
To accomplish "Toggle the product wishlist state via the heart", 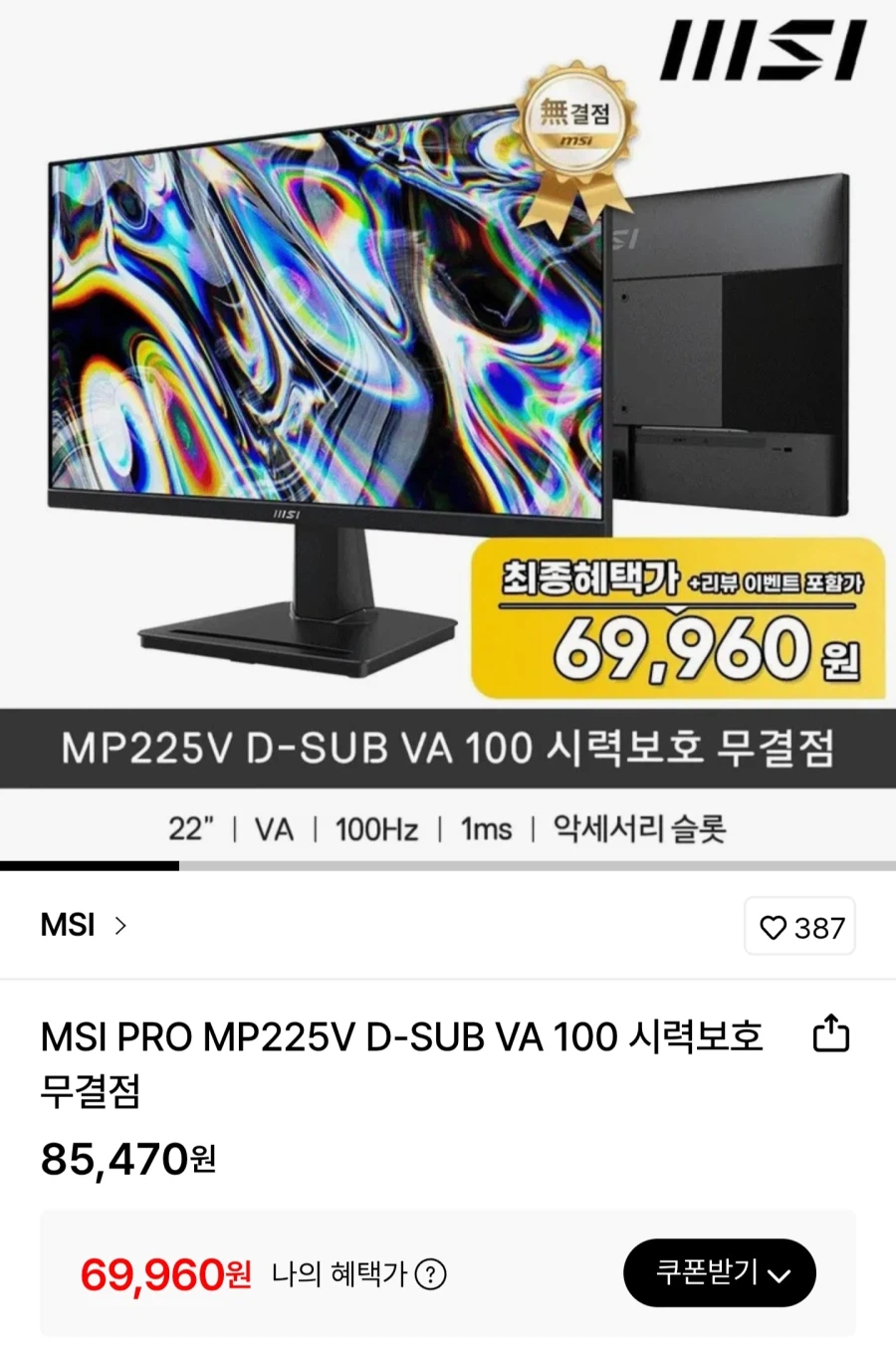I will pos(773,926).
